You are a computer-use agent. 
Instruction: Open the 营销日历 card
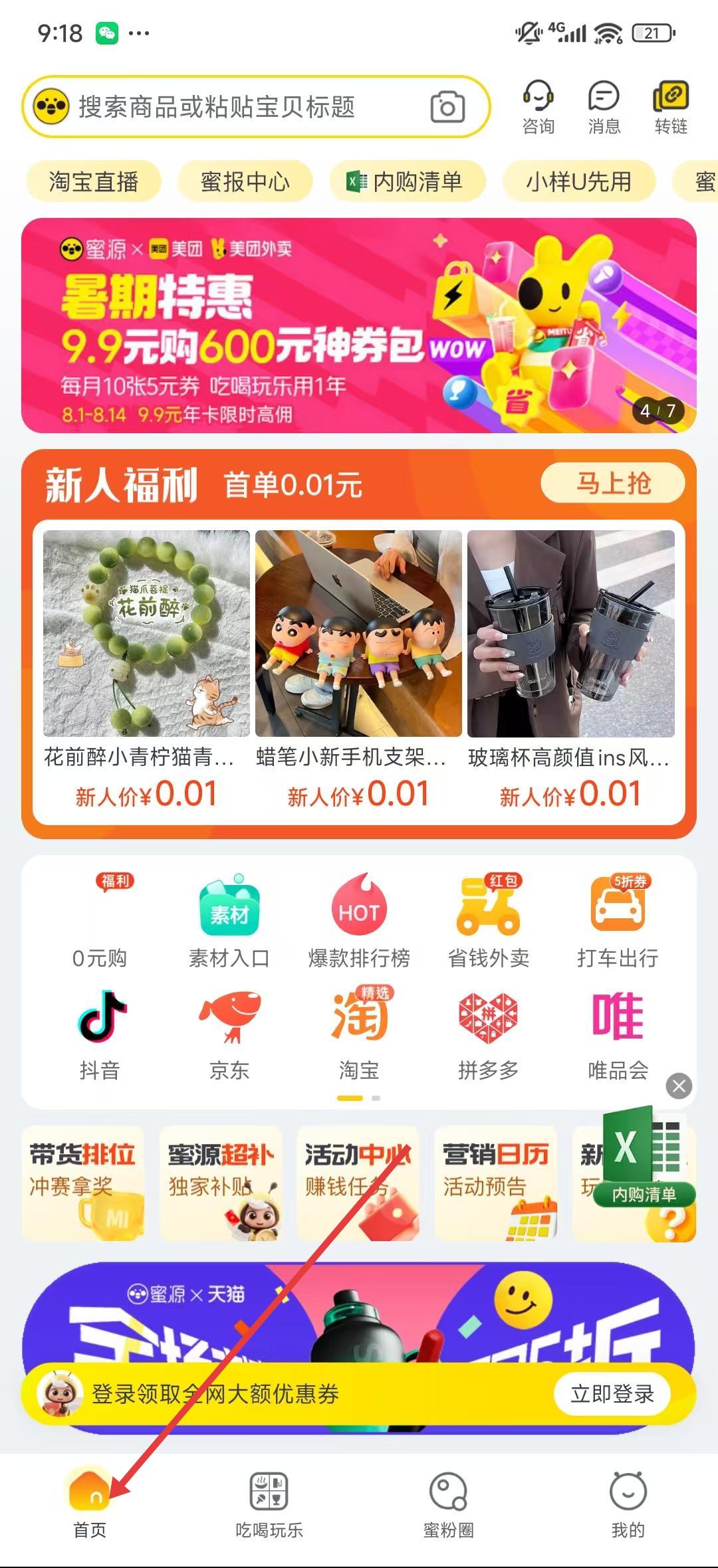(496, 1183)
